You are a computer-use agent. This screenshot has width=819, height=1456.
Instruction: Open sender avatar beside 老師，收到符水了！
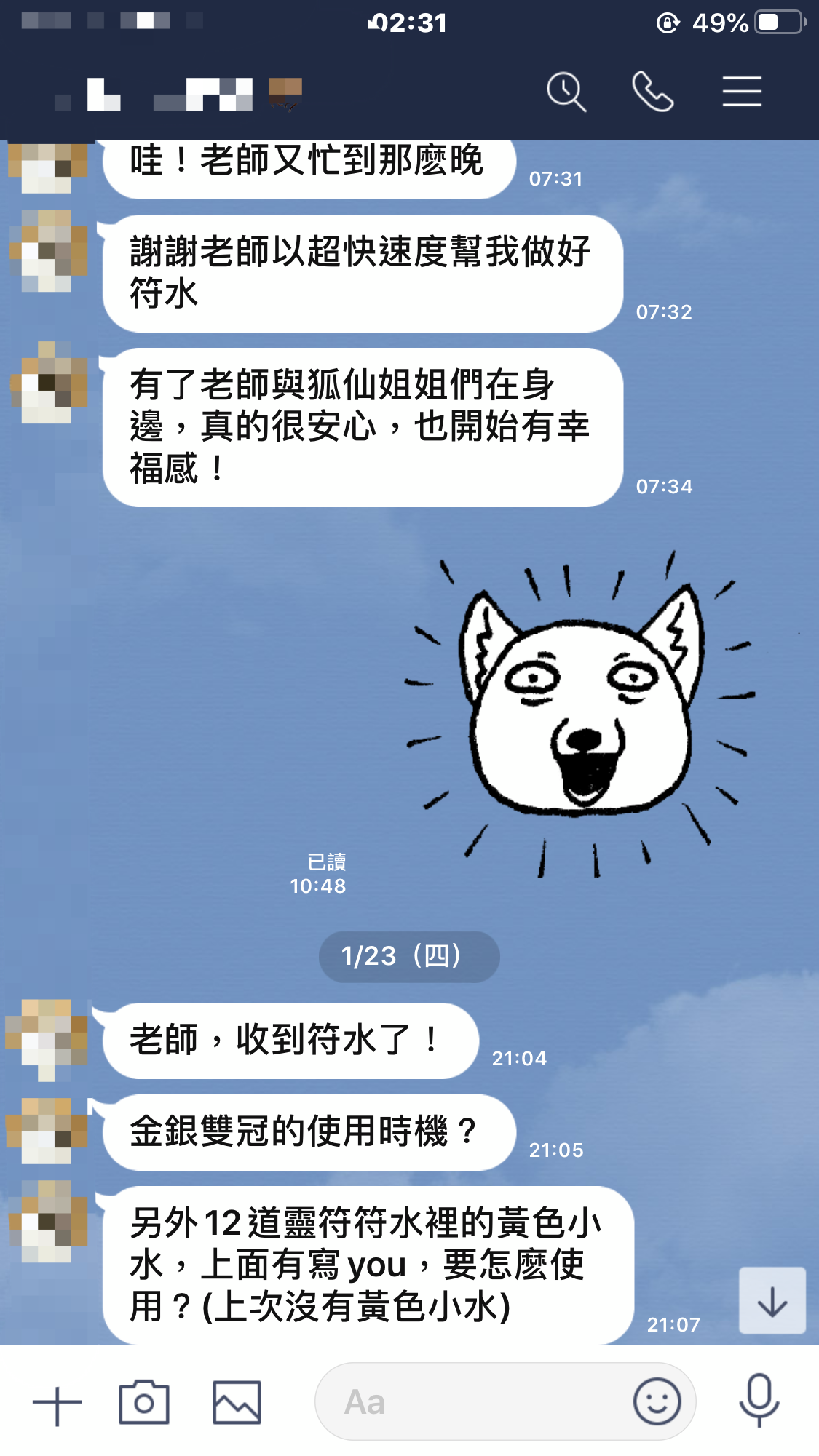pyautogui.click(x=47, y=1039)
